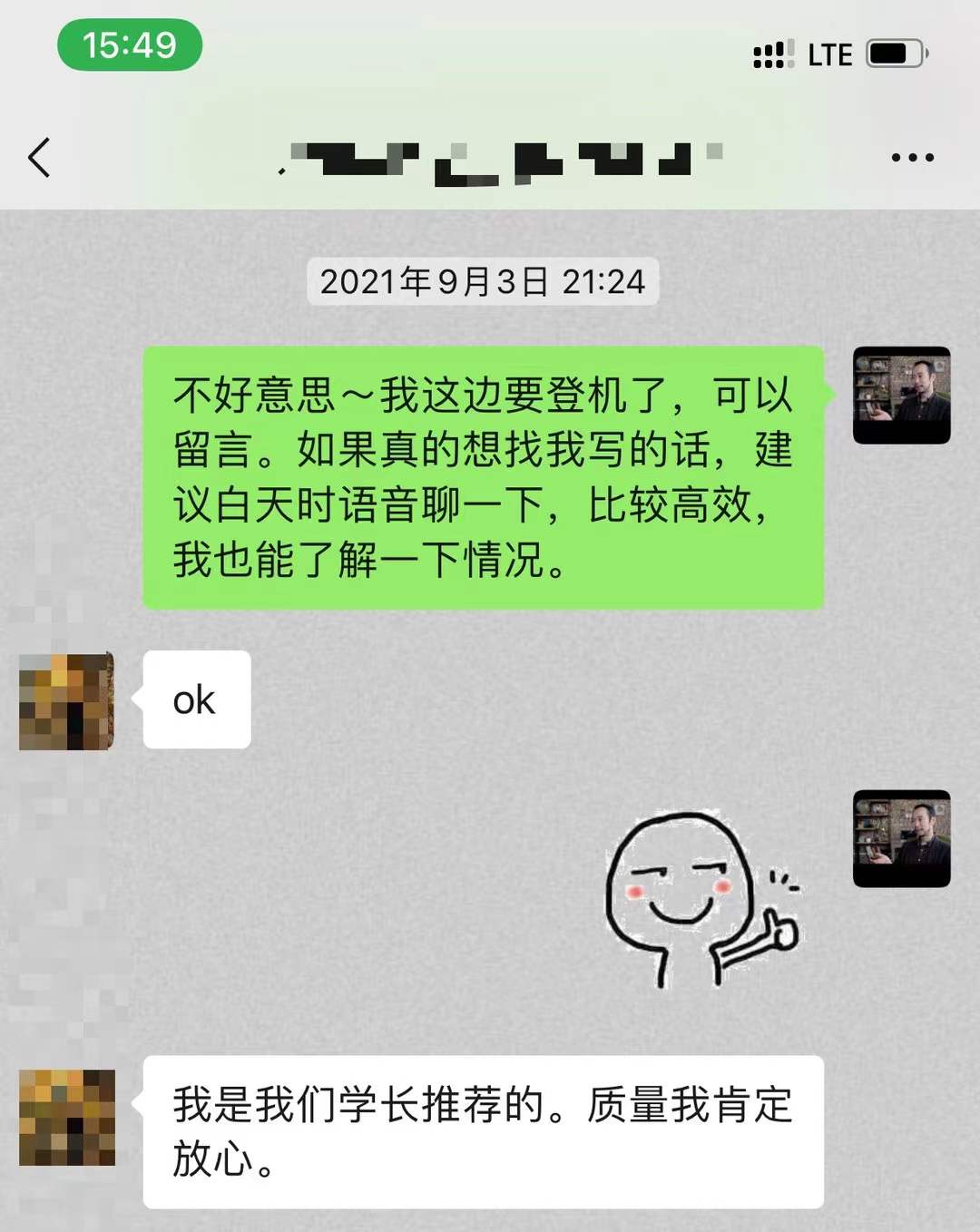Screen dimensions: 980x1232
Task: Open sender's avatar beside the 登机 message
Action: 901,396
